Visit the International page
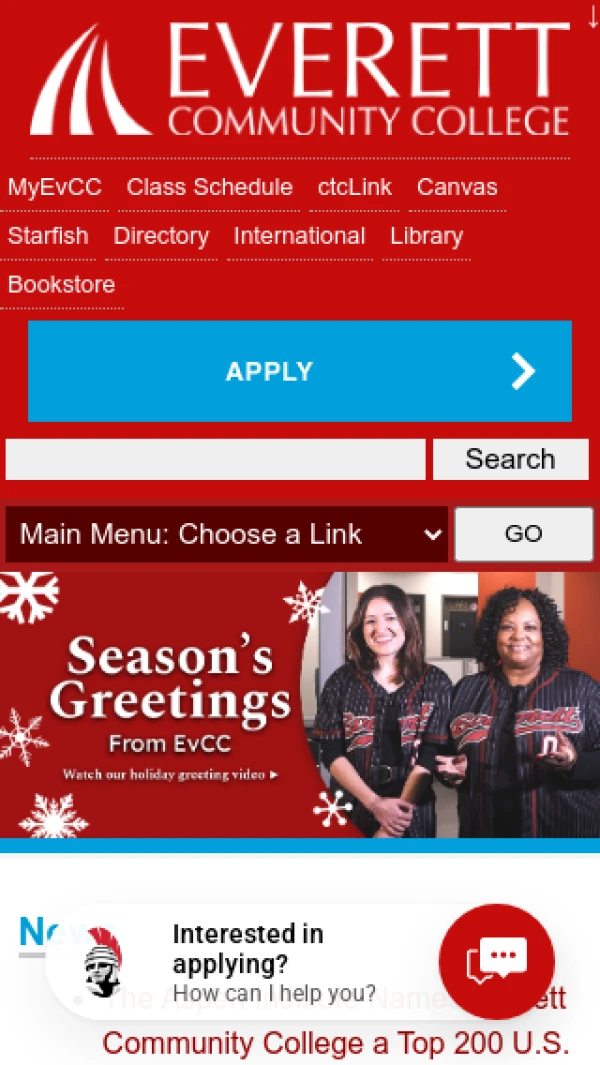Image resolution: width=600 pixels, height=1065 pixels. [299, 236]
